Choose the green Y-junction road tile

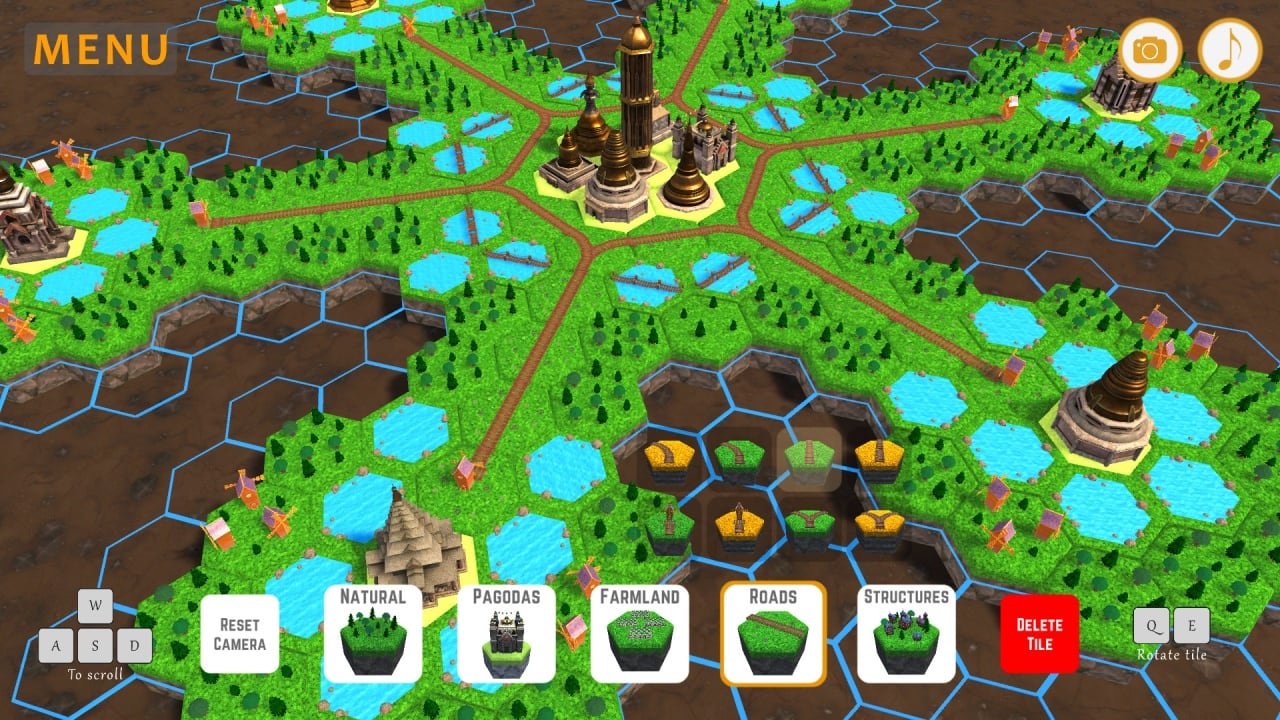click(809, 523)
